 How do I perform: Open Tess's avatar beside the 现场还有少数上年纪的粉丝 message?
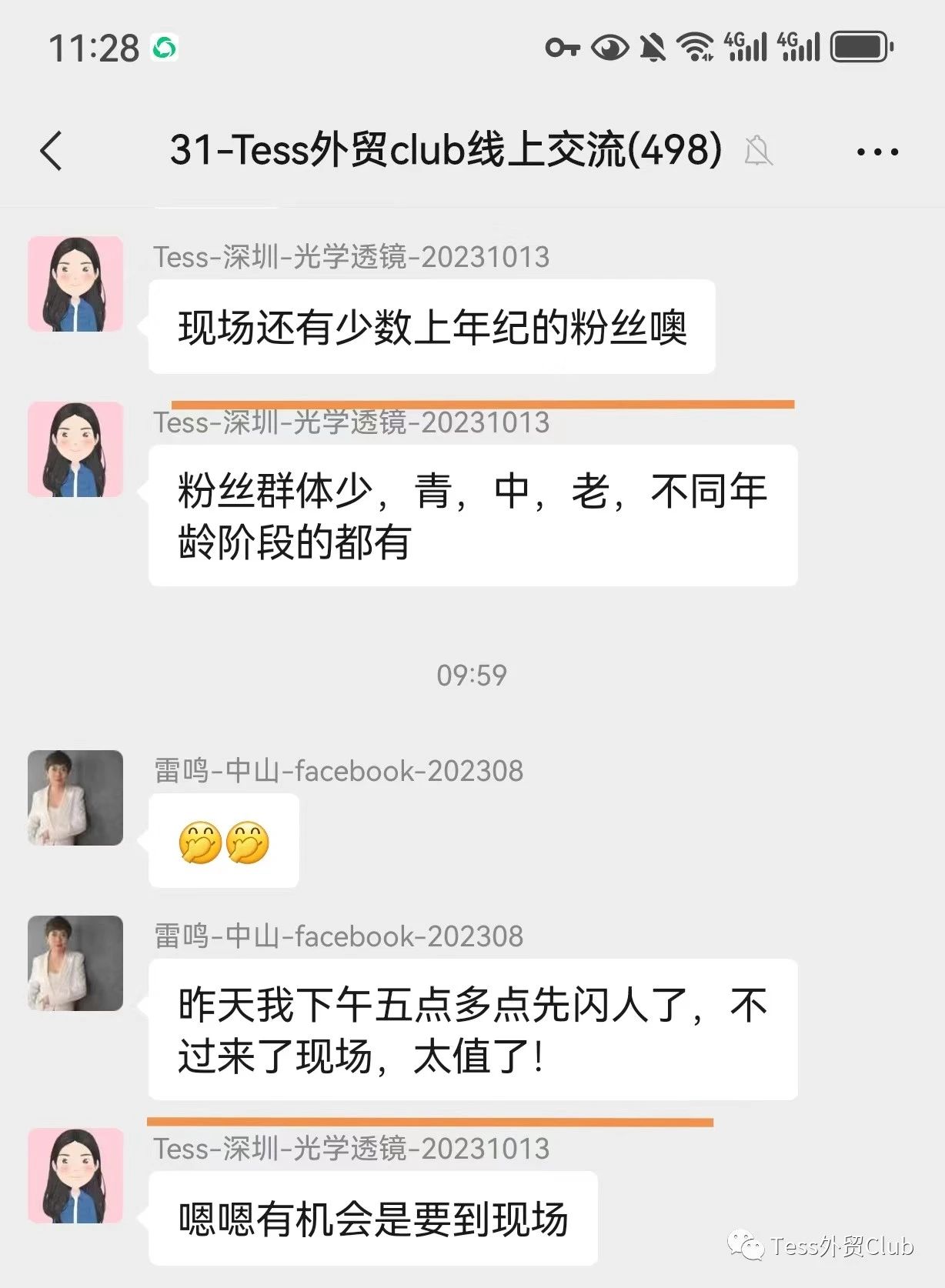pos(75,284)
